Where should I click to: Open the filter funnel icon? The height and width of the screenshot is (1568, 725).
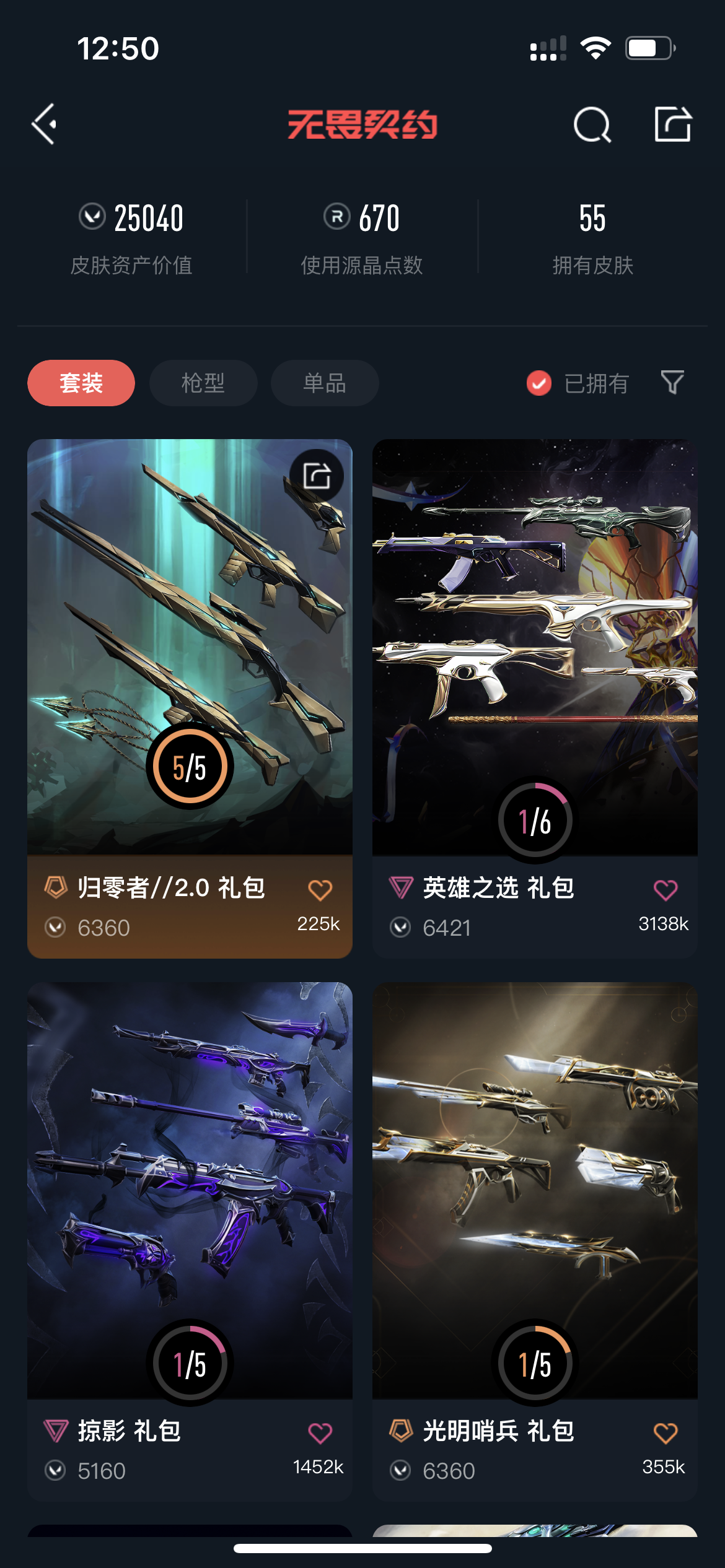(x=672, y=383)
